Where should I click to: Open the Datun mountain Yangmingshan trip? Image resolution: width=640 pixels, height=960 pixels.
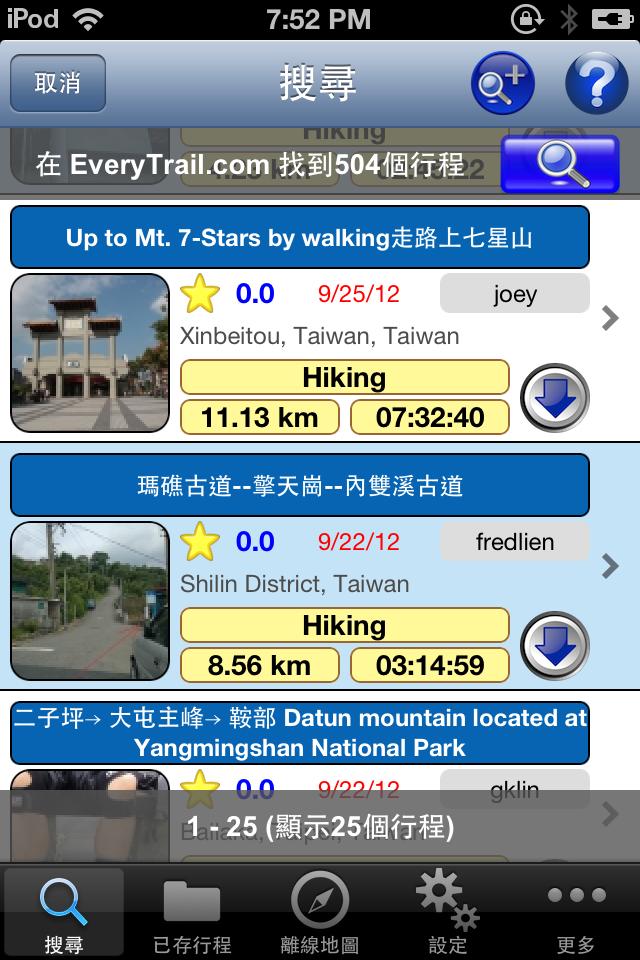point(300,733)
